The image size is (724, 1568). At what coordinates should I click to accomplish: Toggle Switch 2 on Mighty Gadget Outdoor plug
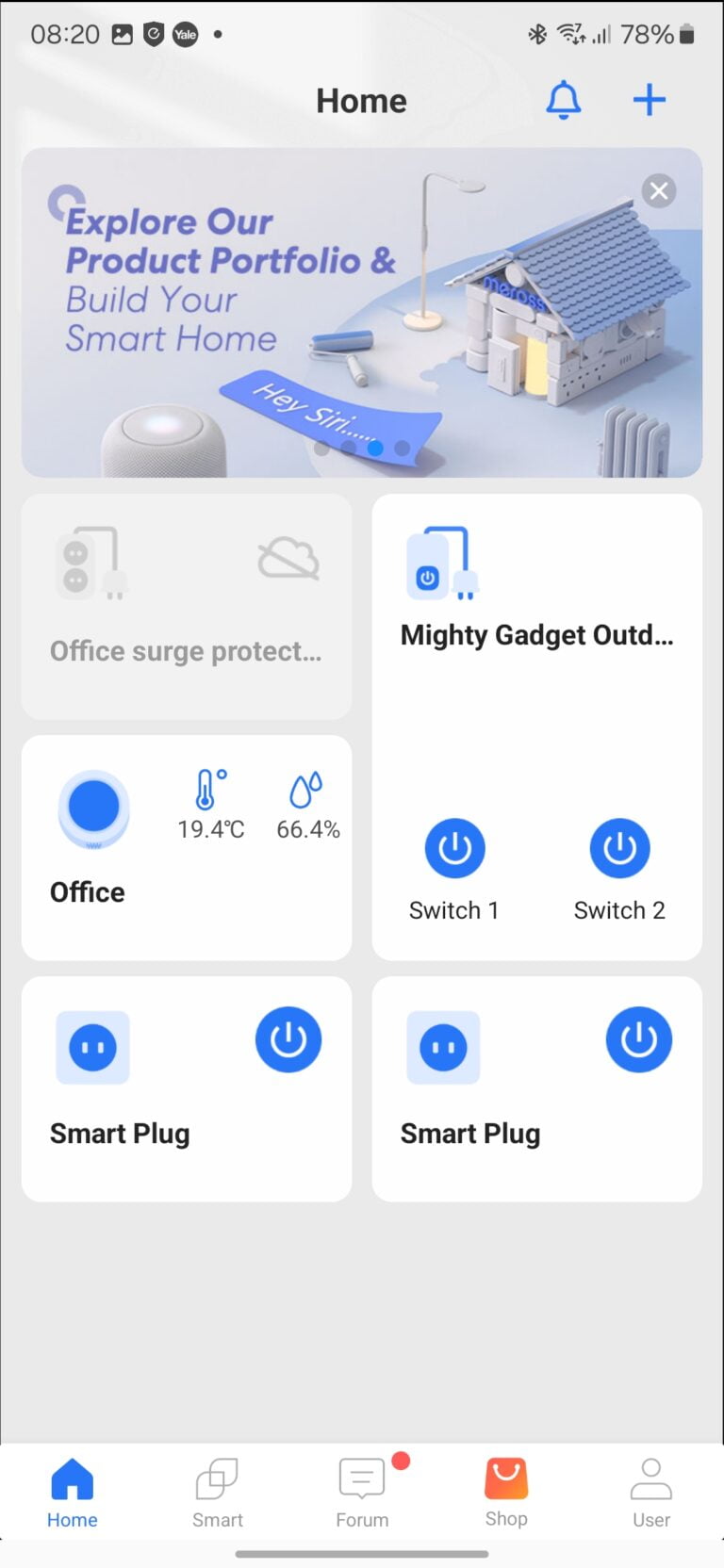(x=619, y=847)
